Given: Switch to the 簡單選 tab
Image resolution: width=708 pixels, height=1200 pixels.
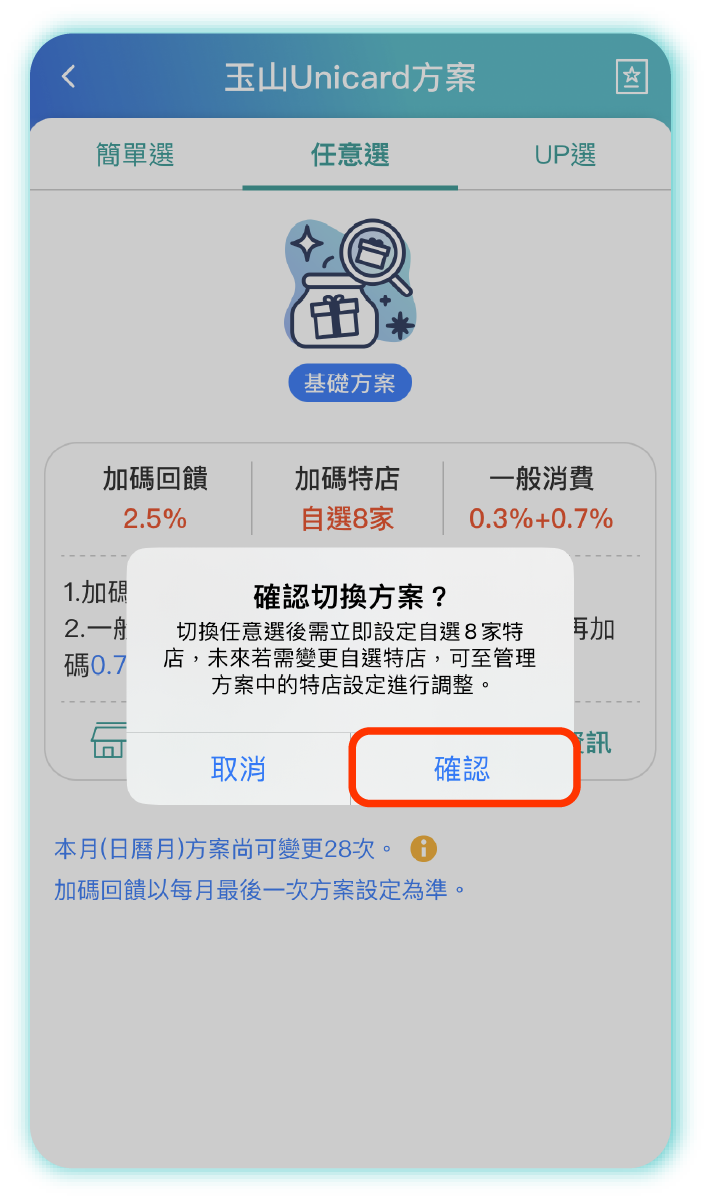Looking at the screenshot, I should [135, 155].
